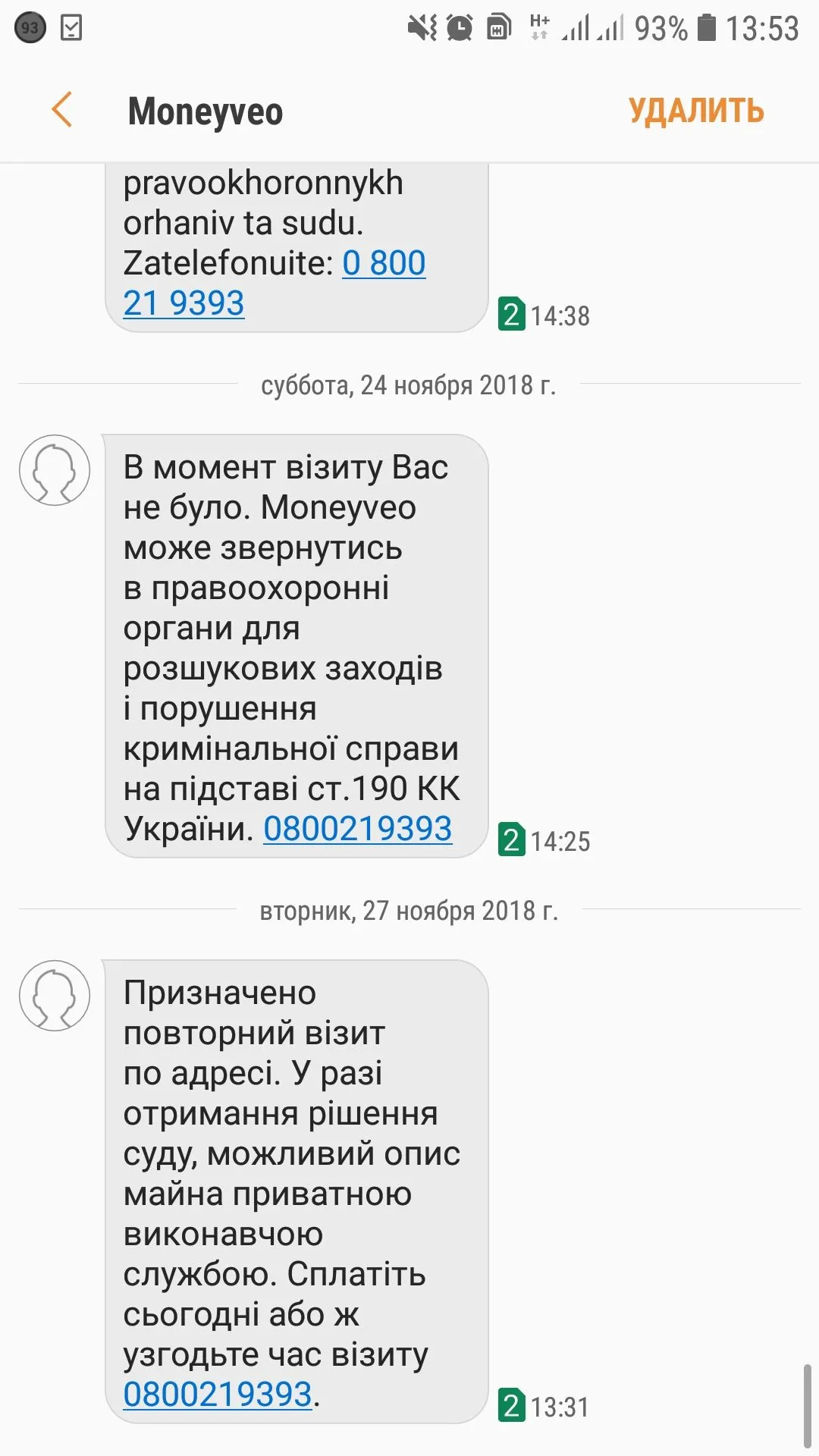
Task: Tap the phone link in the 13:31 message
Action: click(218, 1394)
